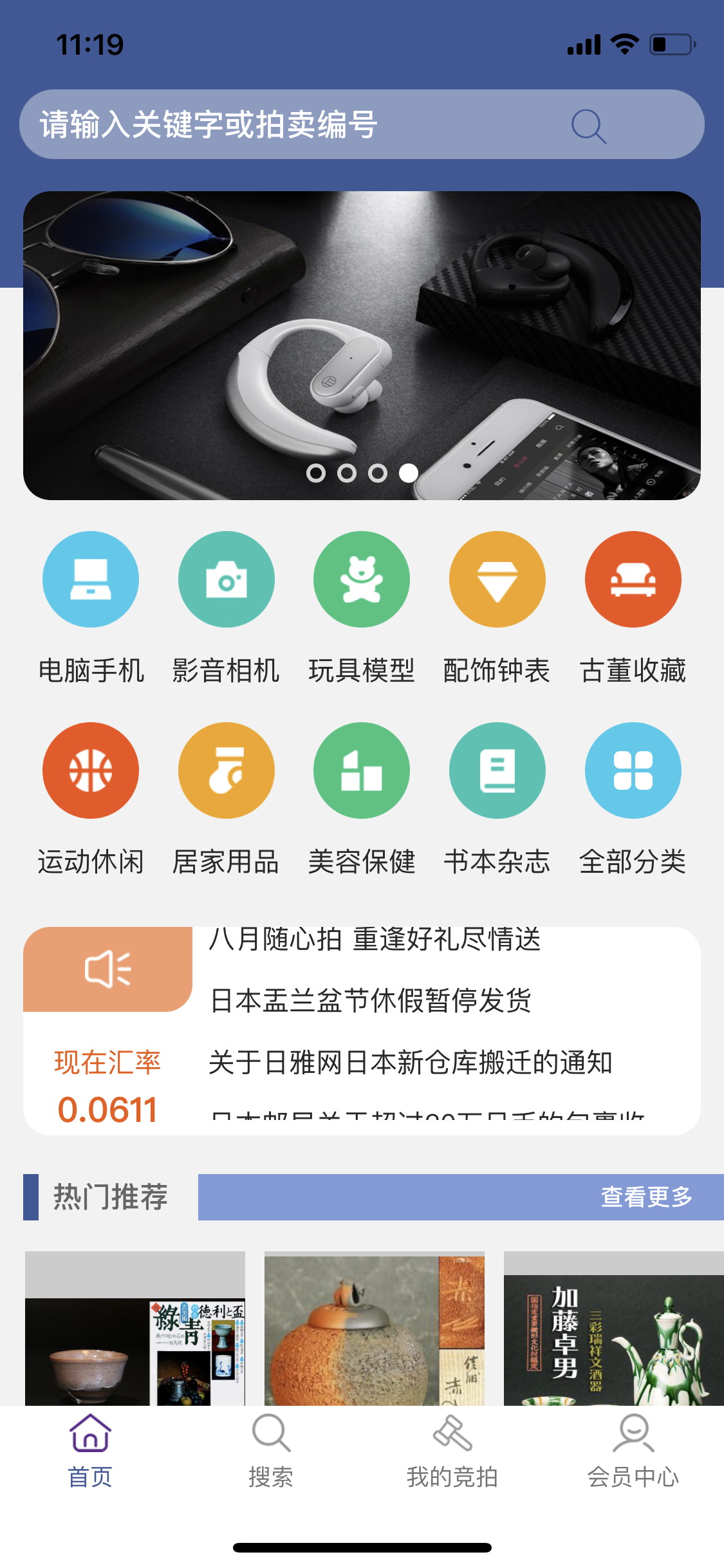Open the earphone promotional banner
Screen dimensions: 724x1568
click(362, 345)
